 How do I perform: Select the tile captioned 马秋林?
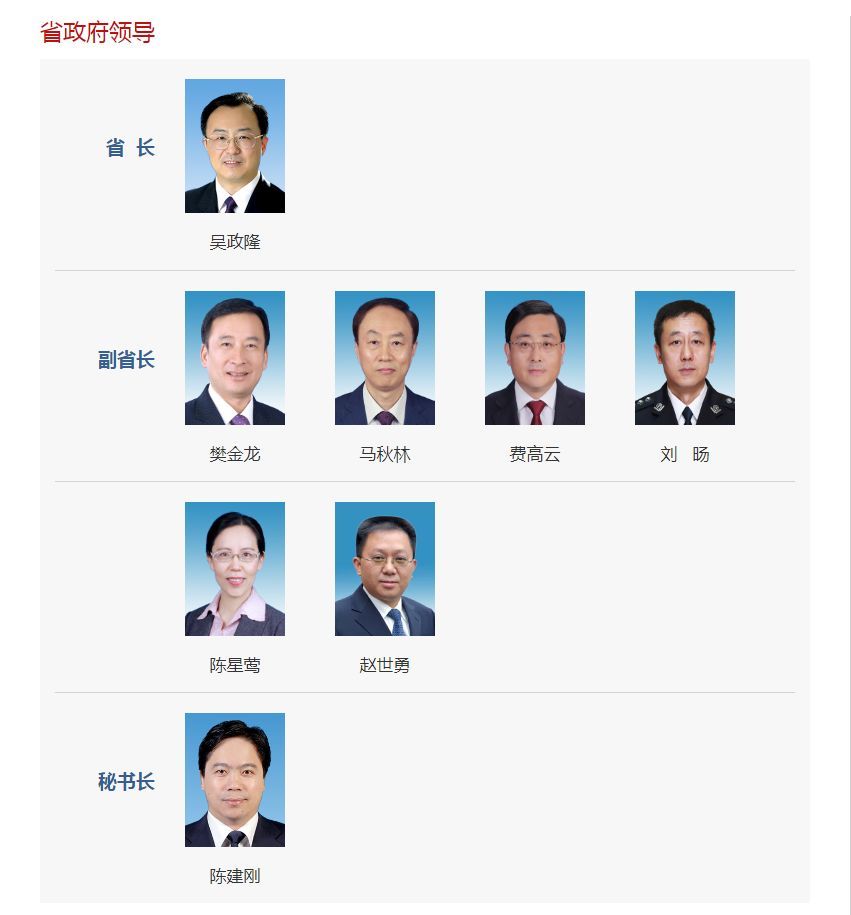pos(385,358)
